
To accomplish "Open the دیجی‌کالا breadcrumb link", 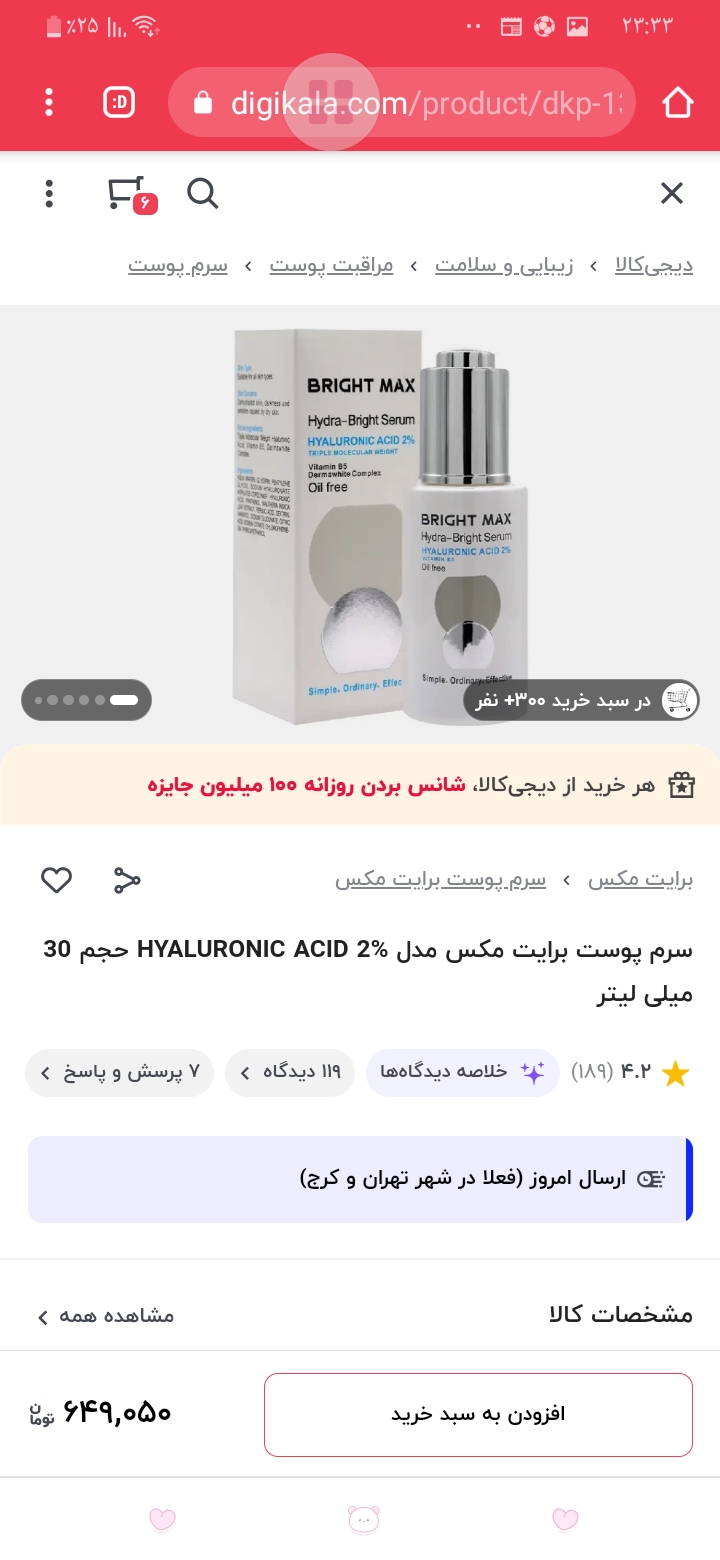I will point(654,266).
